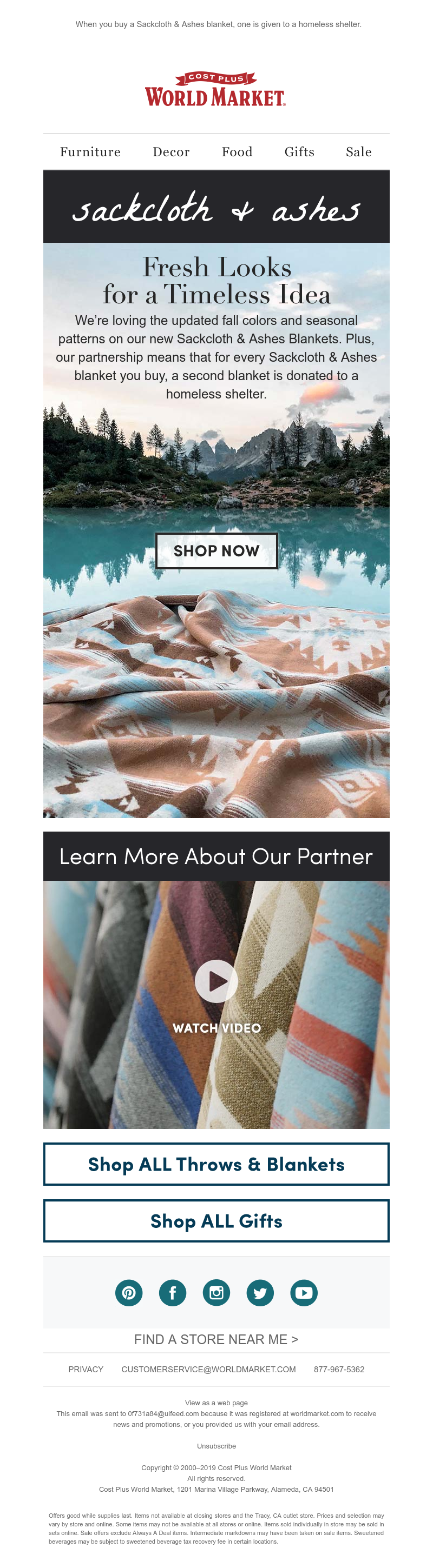Browse the Gifts category
The image size is (433, 1568).
click(x=299, y=151)
